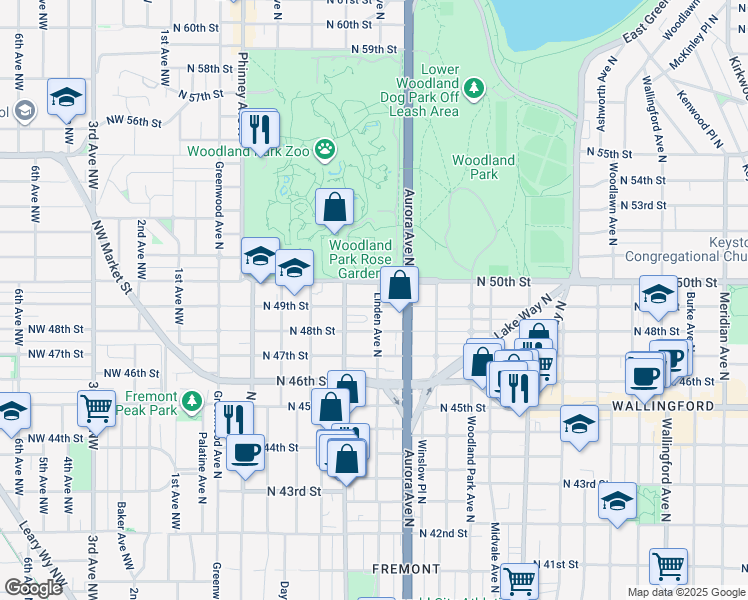Open the grocery marker on Midvale Ave N

pyautogui.click(x=519, y=580)
